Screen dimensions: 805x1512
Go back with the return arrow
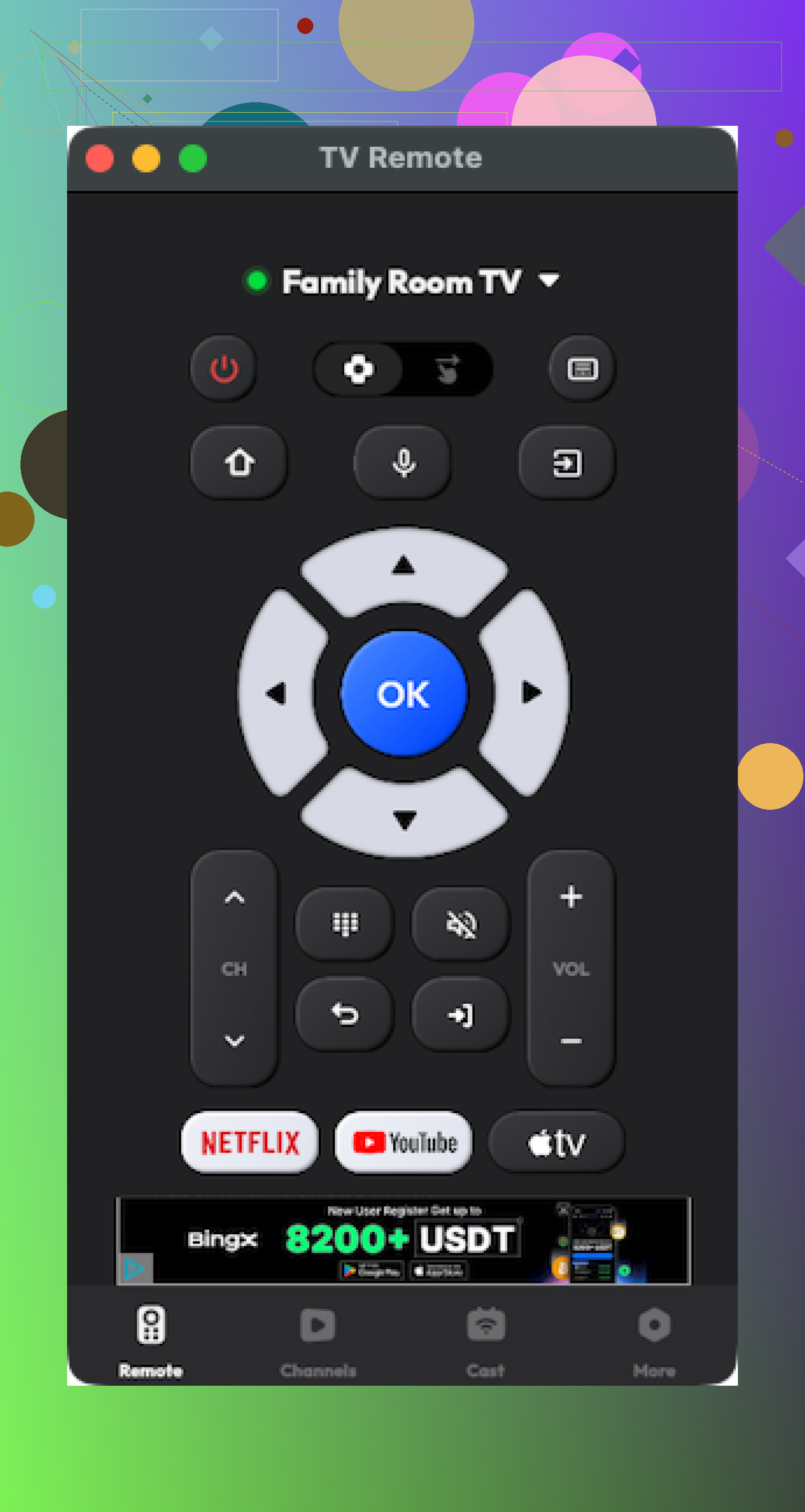click(x=345, y=1014)
